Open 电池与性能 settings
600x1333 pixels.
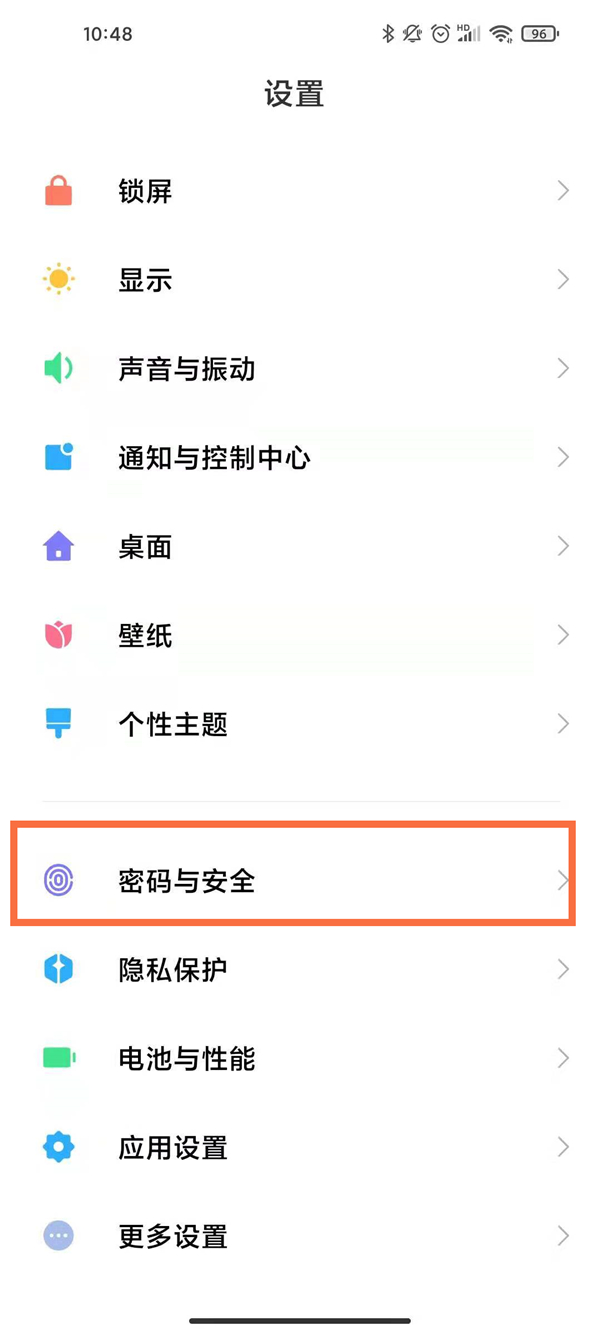click(x=300, y=1058)
